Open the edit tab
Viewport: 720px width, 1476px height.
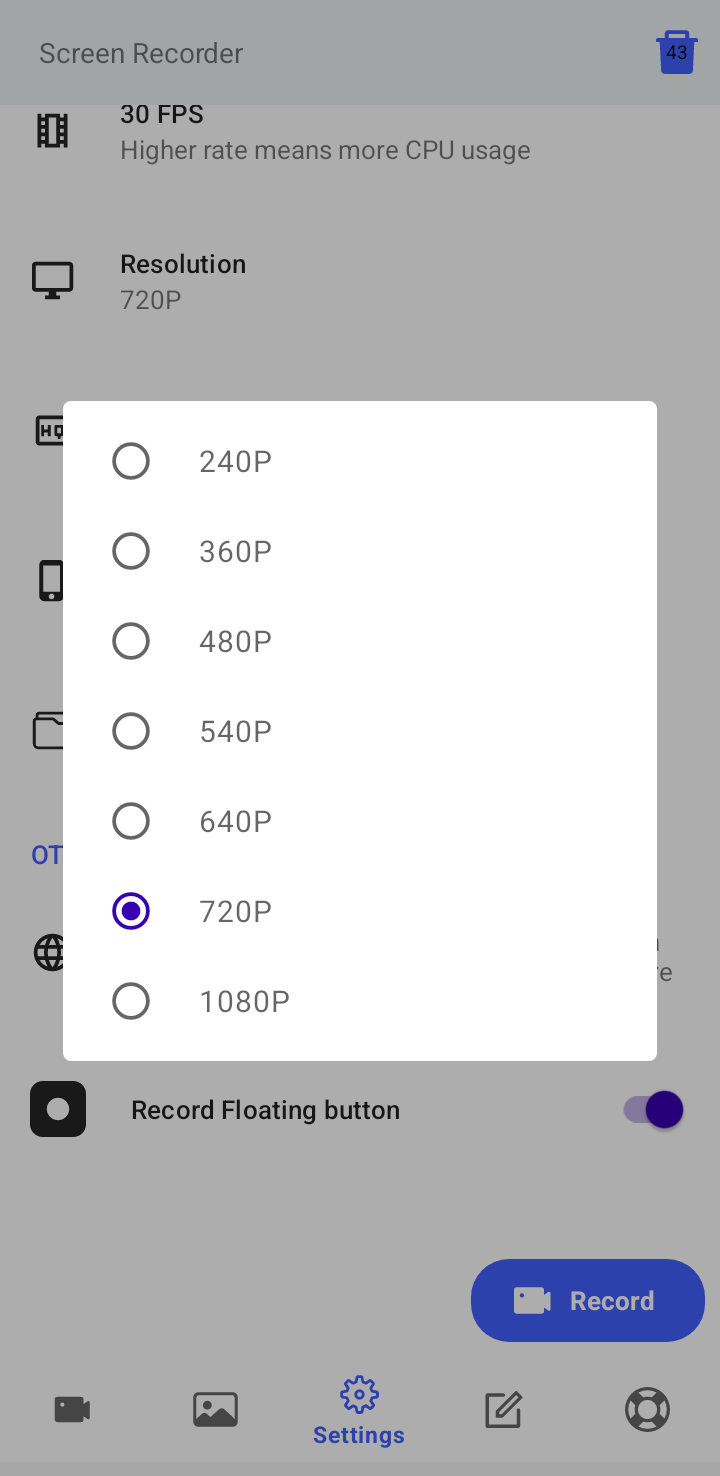pyautogui.click(x=503, y=1410)
